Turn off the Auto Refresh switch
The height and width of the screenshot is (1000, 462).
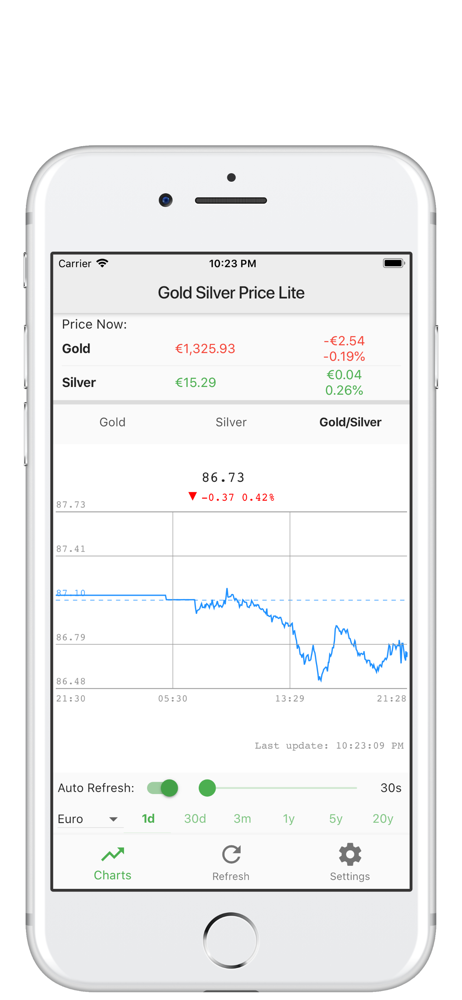coord(162,788)
